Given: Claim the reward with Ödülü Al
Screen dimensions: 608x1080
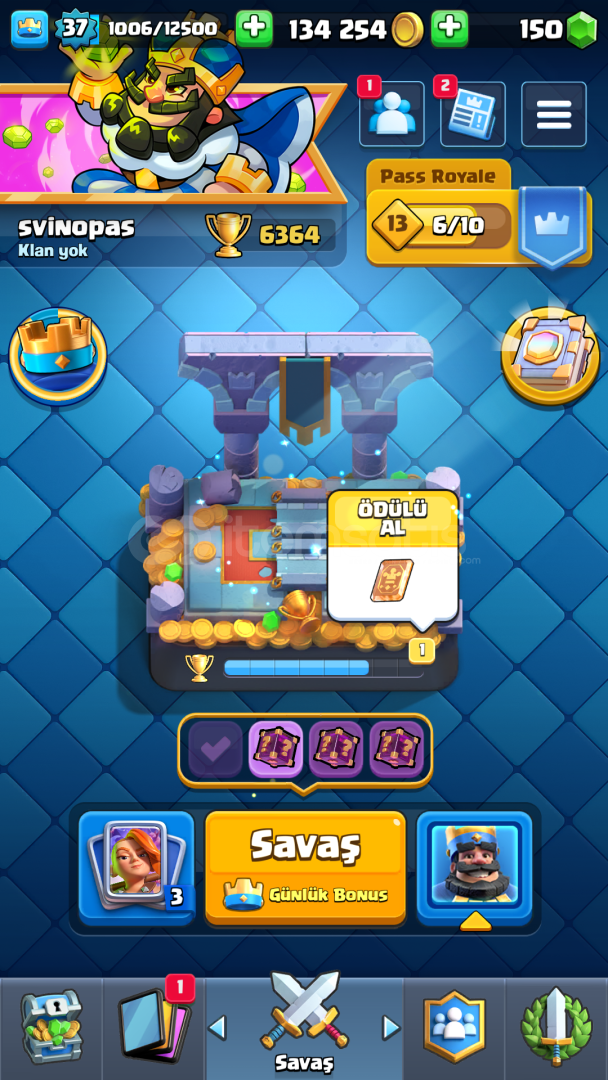Looking at the screenshot, I should [x=392, y=557].
